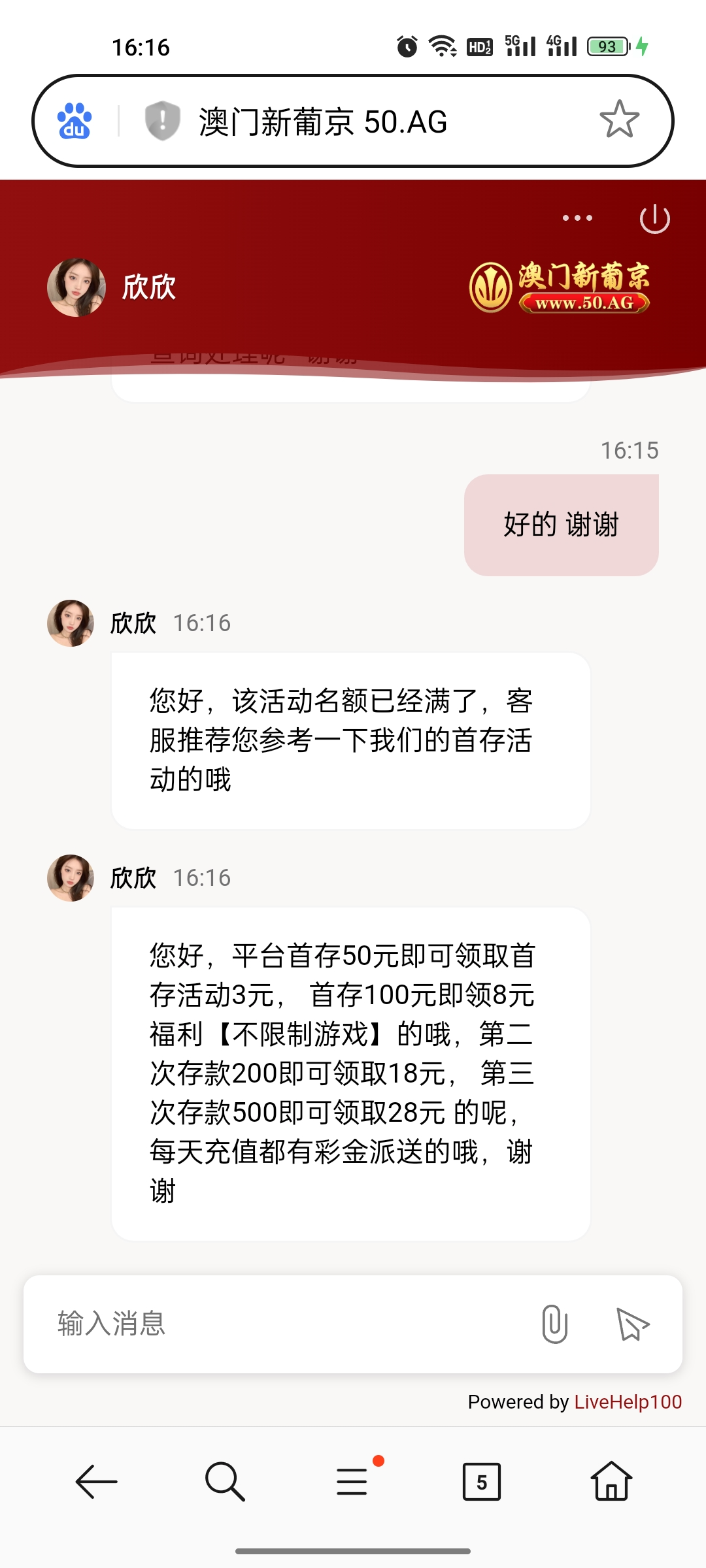Open the three-dot chat options menu
Image resolution: width=706 pixels, height=1568 pixels.
(x=577, y=218)
